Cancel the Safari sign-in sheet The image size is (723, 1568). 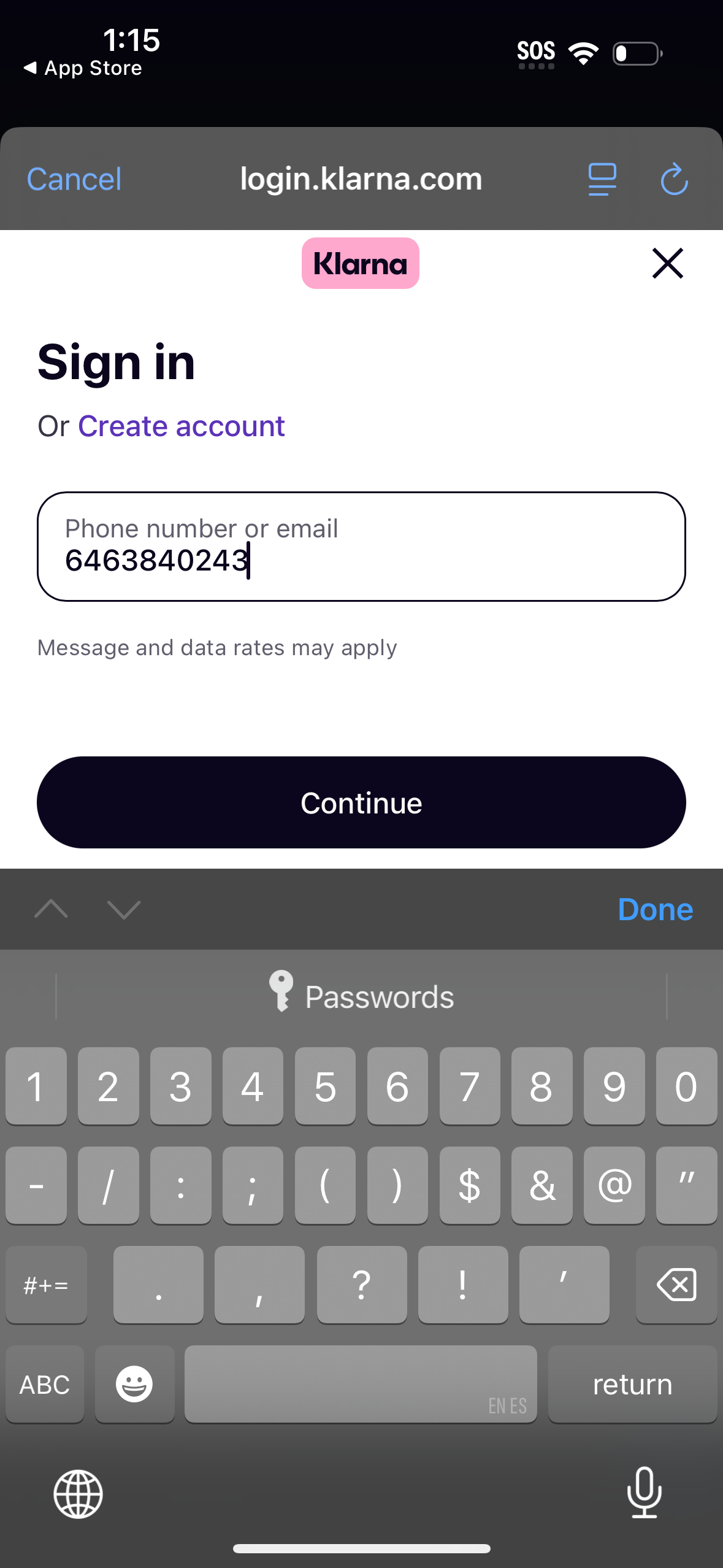click(x=72, y=179)
